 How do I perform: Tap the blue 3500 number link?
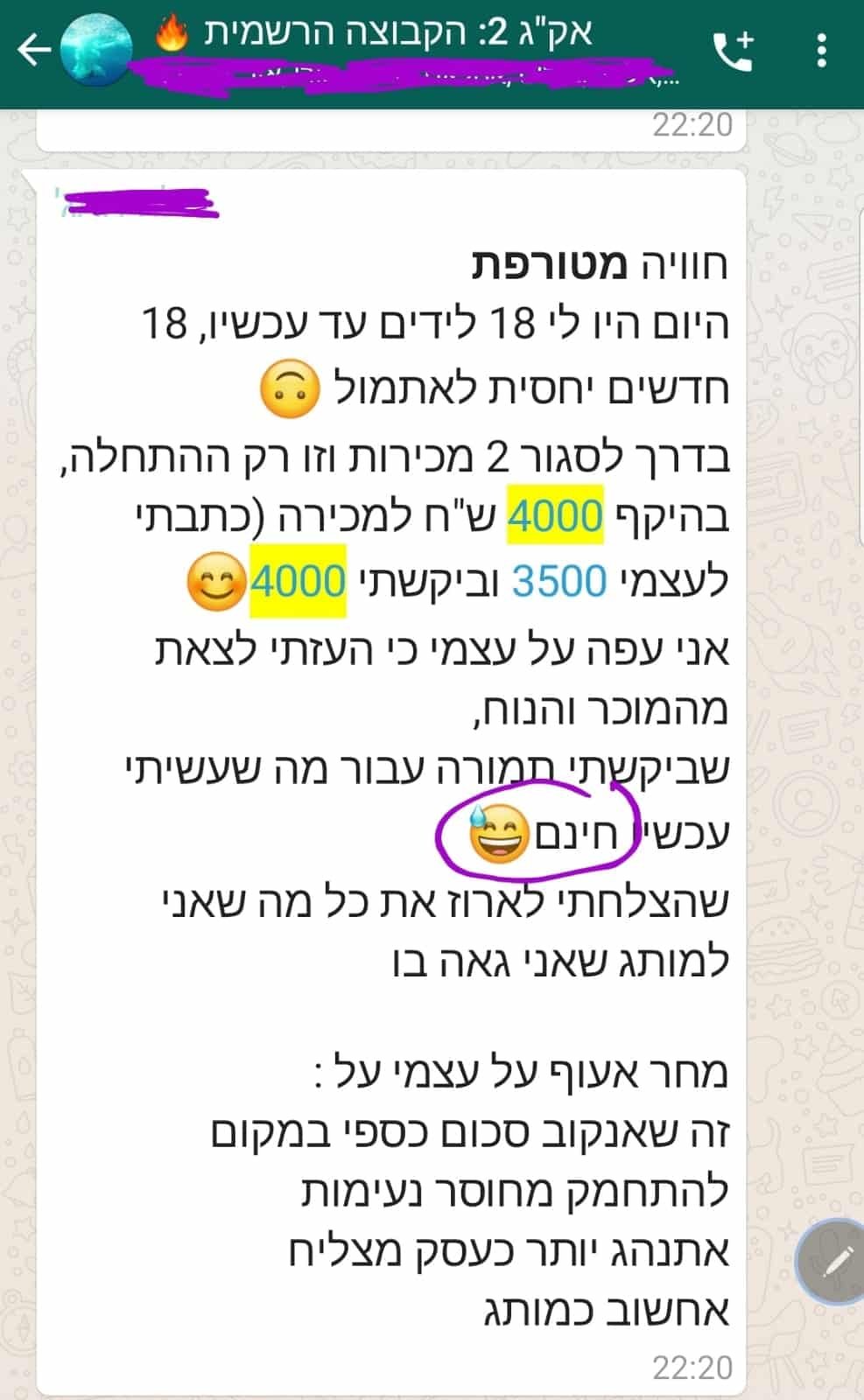[x=558, y=581]
